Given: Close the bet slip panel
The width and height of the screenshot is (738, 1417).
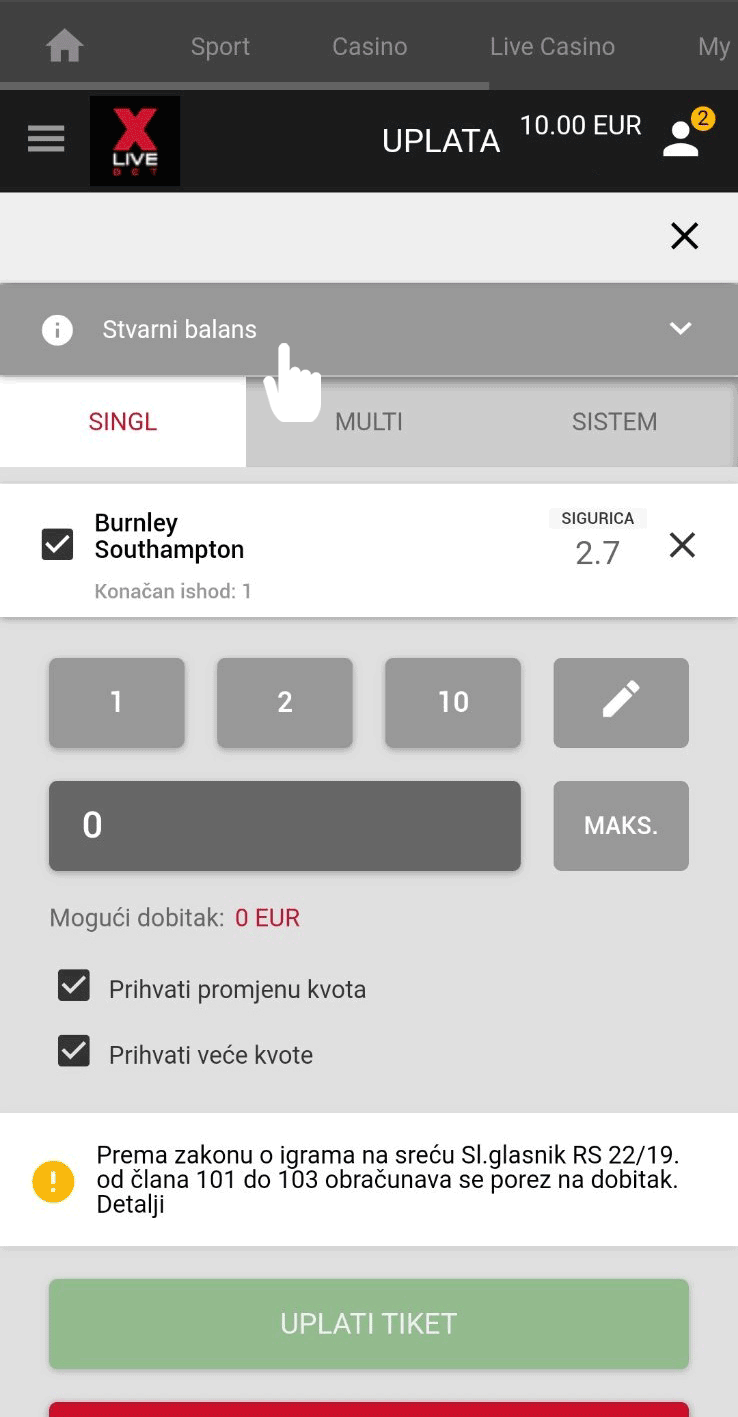Looking at the screenshot, I should click(684, 236).
